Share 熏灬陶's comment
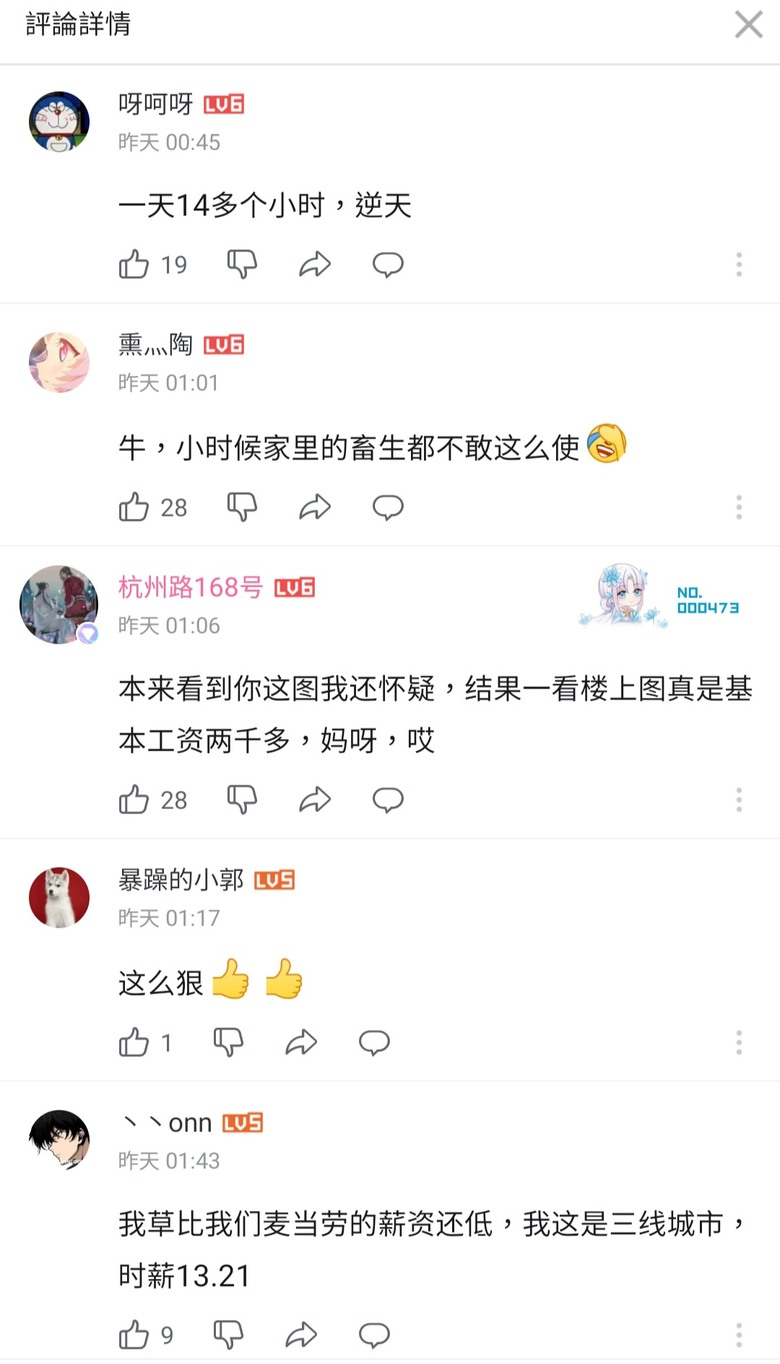The image size is (780, 1364). [315, 508]
